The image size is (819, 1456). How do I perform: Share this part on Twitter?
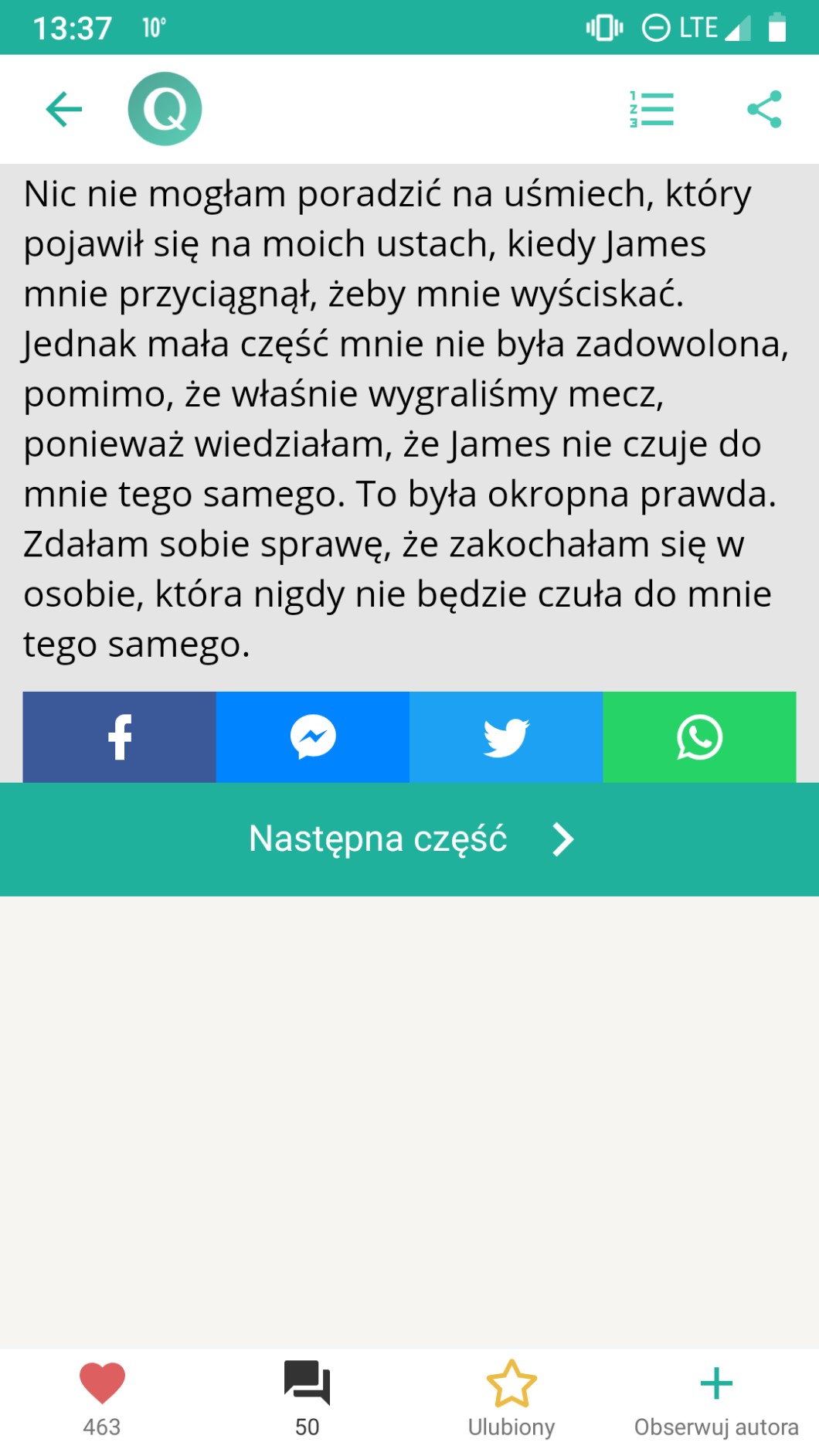coord(506,737)
